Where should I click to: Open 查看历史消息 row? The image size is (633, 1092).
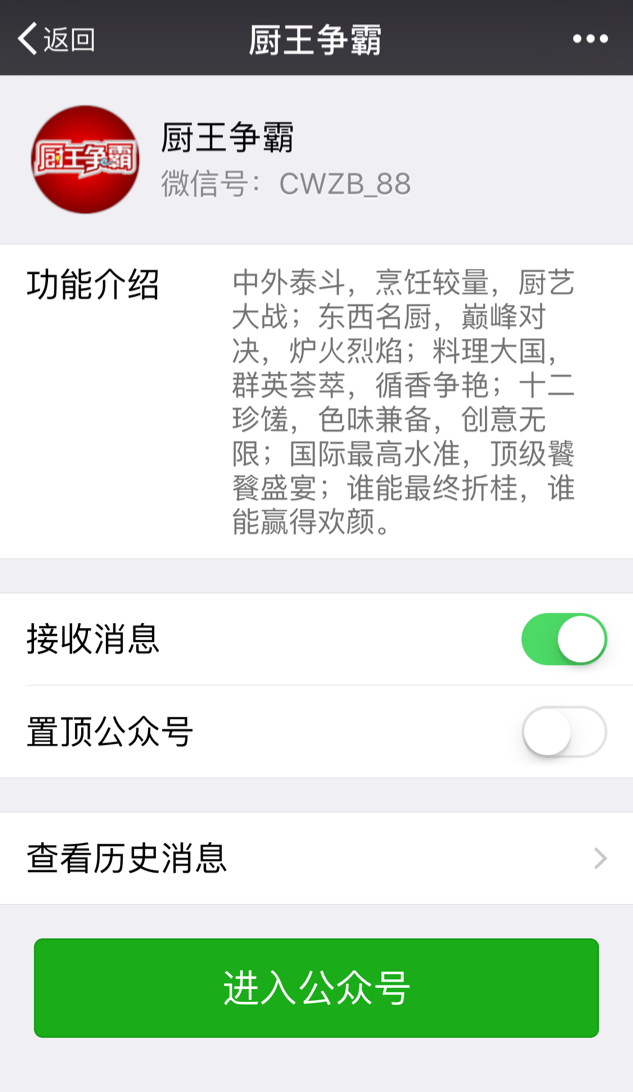[x=316, y=858]
